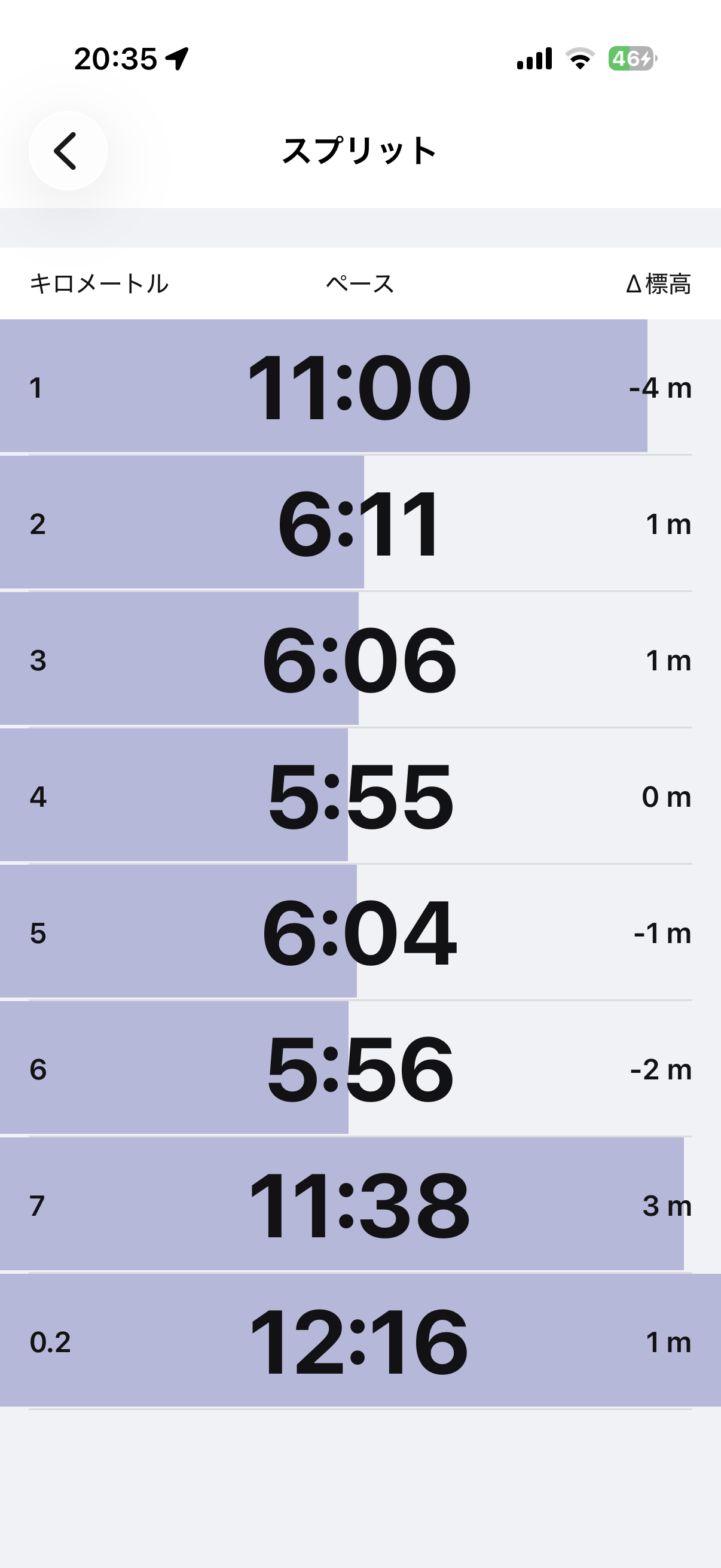Go back from the スプリット screen
Image resolution: width=721 pixels, height=1568 pixels.
(67, 151)
